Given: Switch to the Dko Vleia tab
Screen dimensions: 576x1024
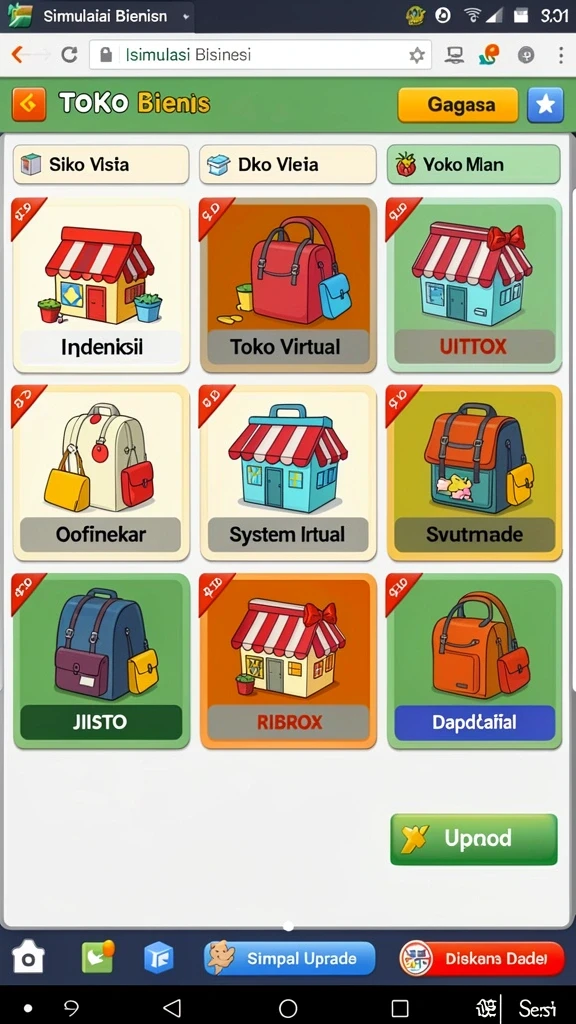Looking at the screenshot, I should pos(288,164).
